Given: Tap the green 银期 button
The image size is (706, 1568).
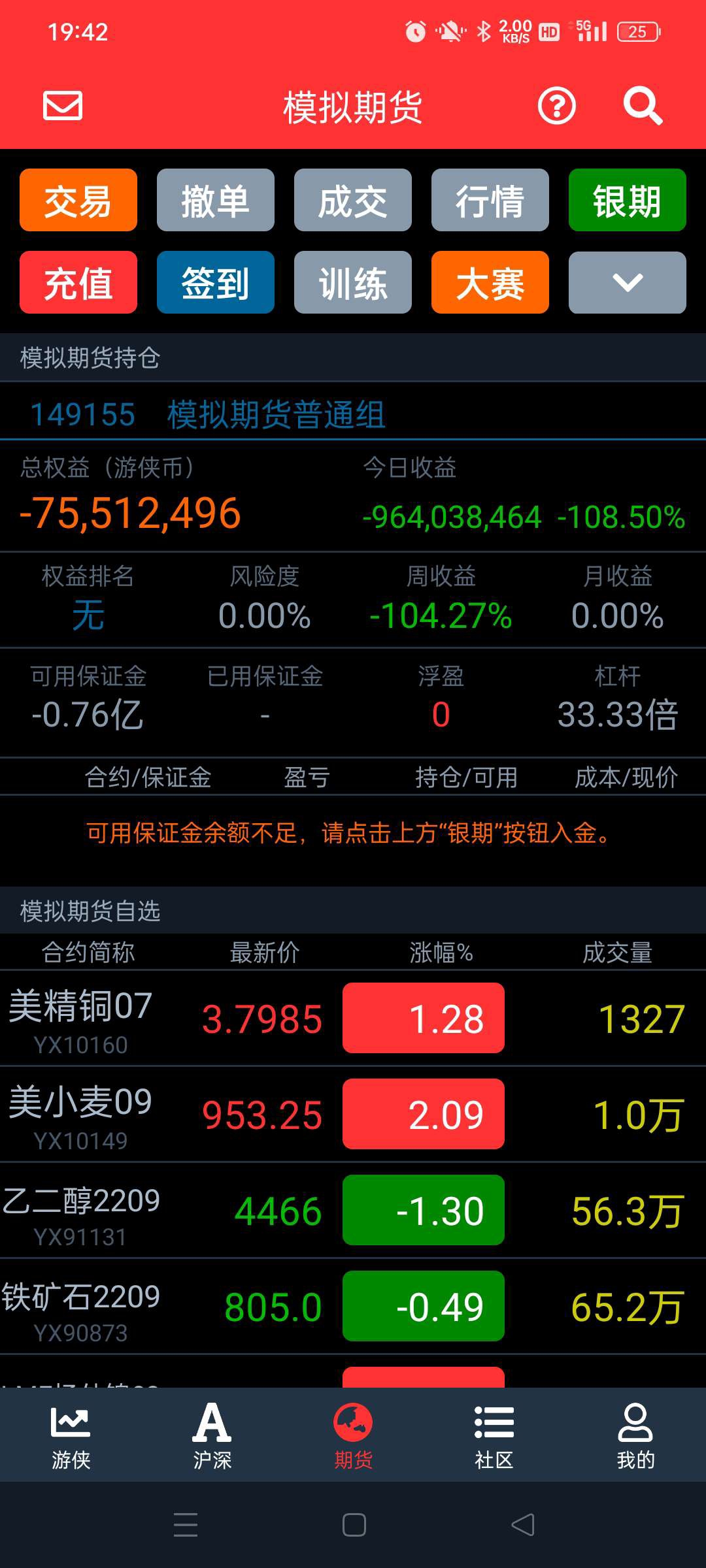Looking at the screenshot, I should 628,200.
